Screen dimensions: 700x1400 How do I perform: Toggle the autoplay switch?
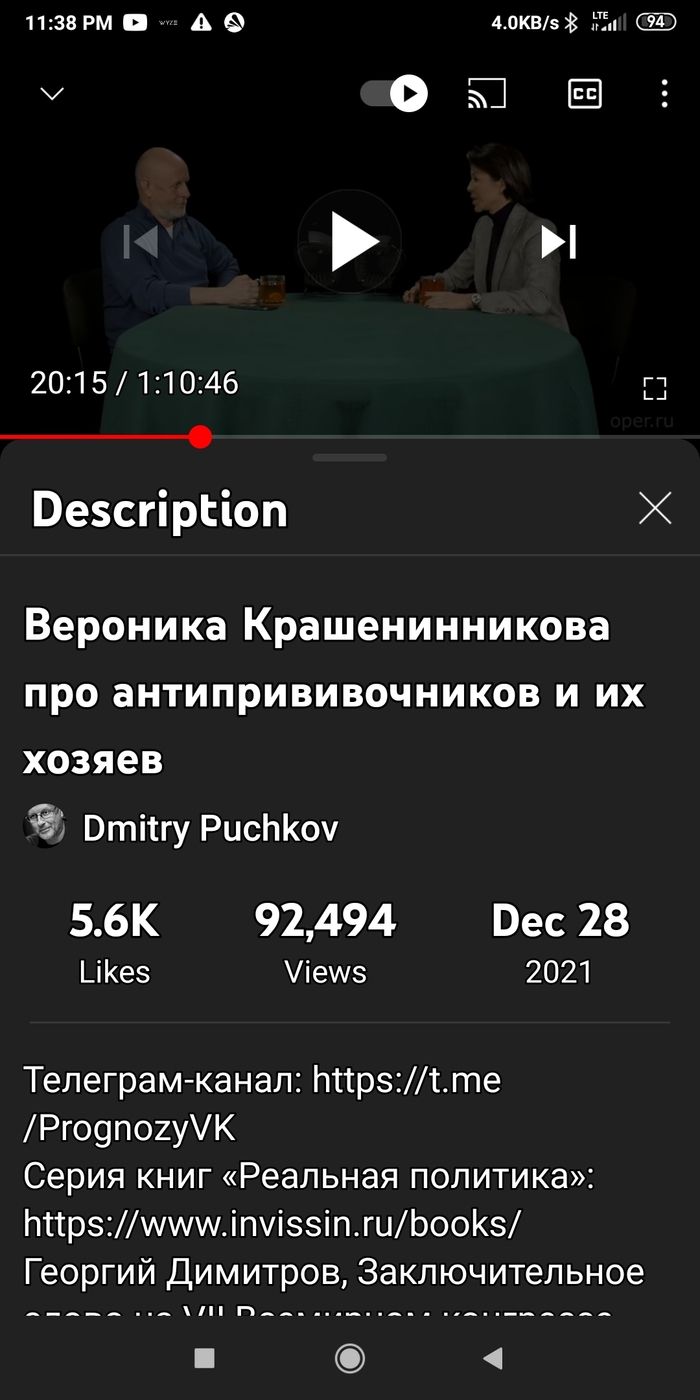pyautogui.click(x=394, y=94)
